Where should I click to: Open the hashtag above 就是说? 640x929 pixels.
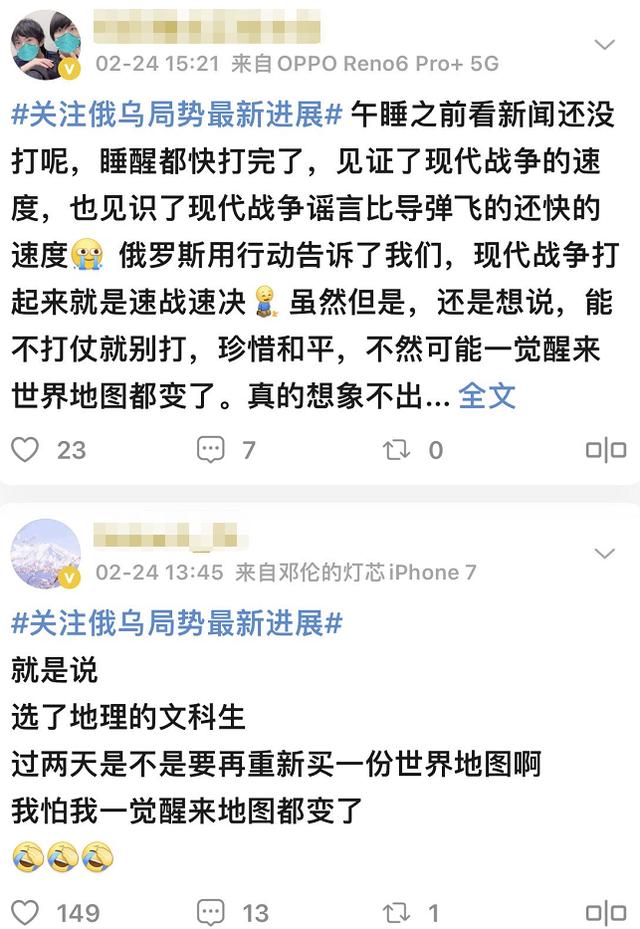pos(177,623)
